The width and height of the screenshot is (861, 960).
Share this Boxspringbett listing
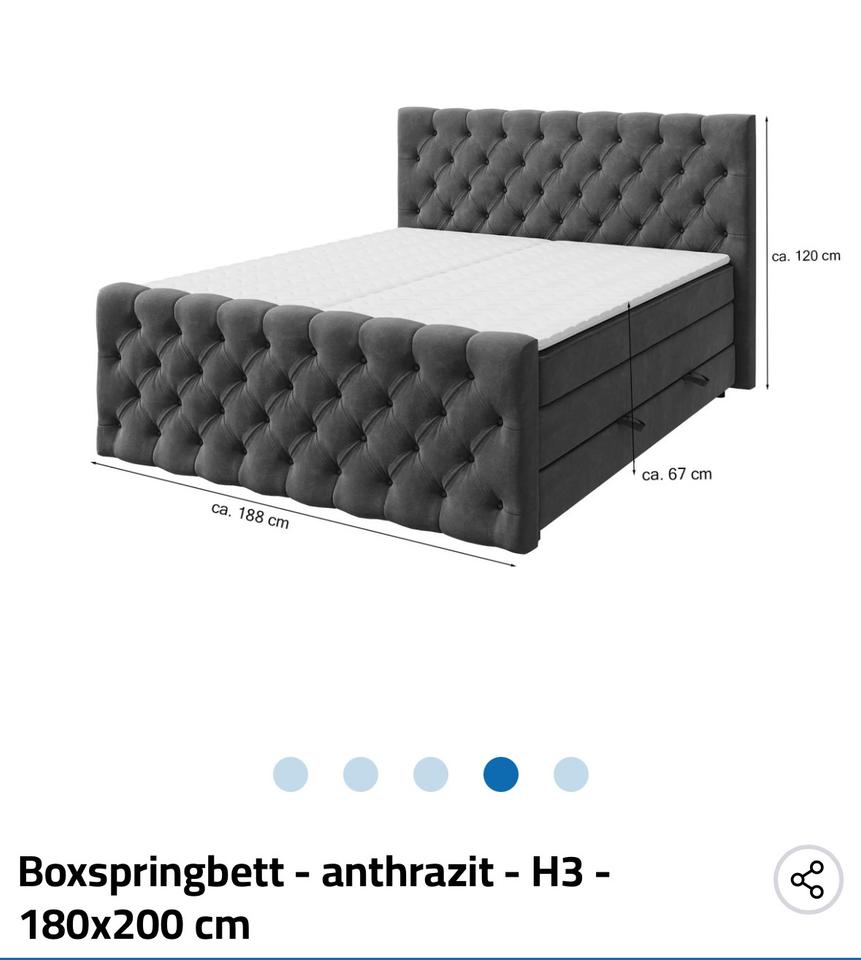pos(808,880)
